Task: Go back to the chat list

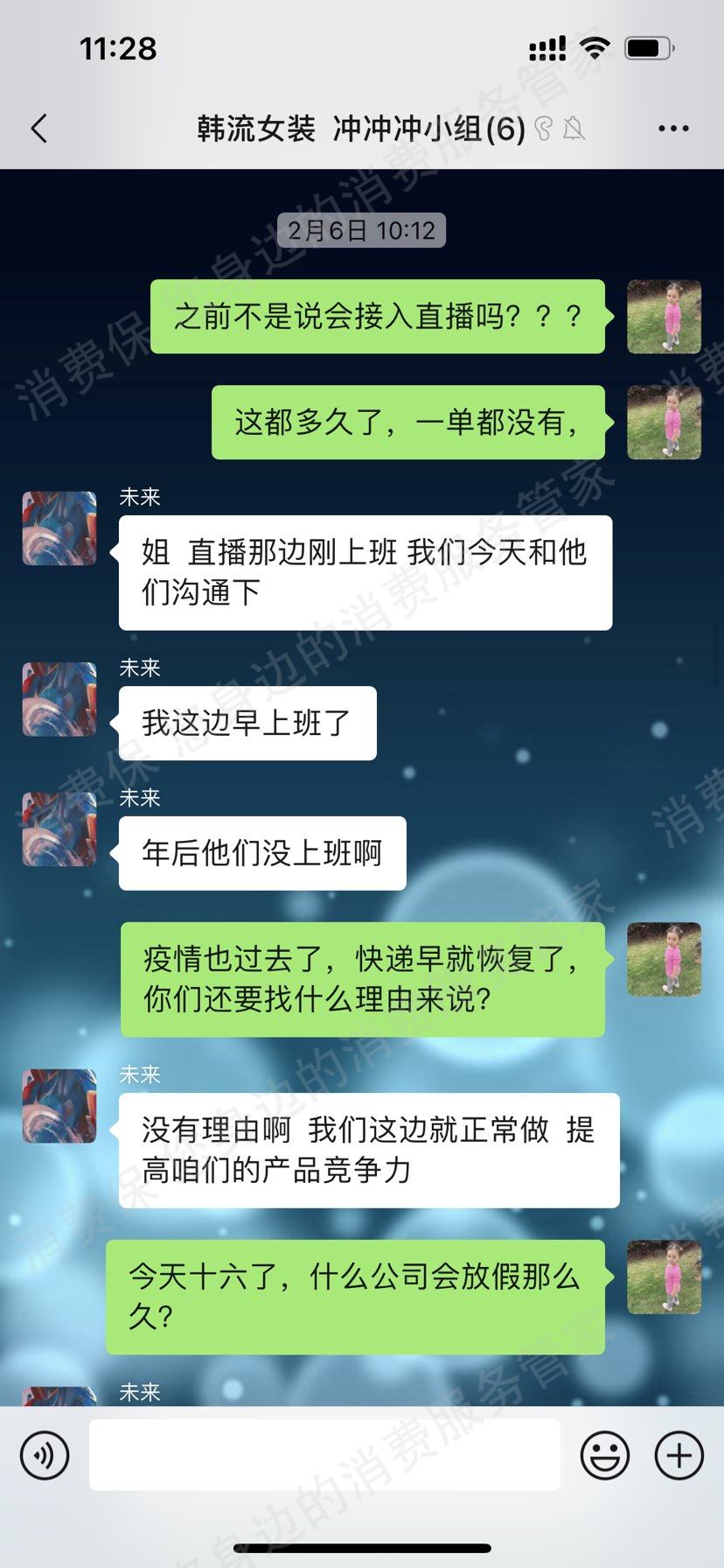Action: (39, 129)
